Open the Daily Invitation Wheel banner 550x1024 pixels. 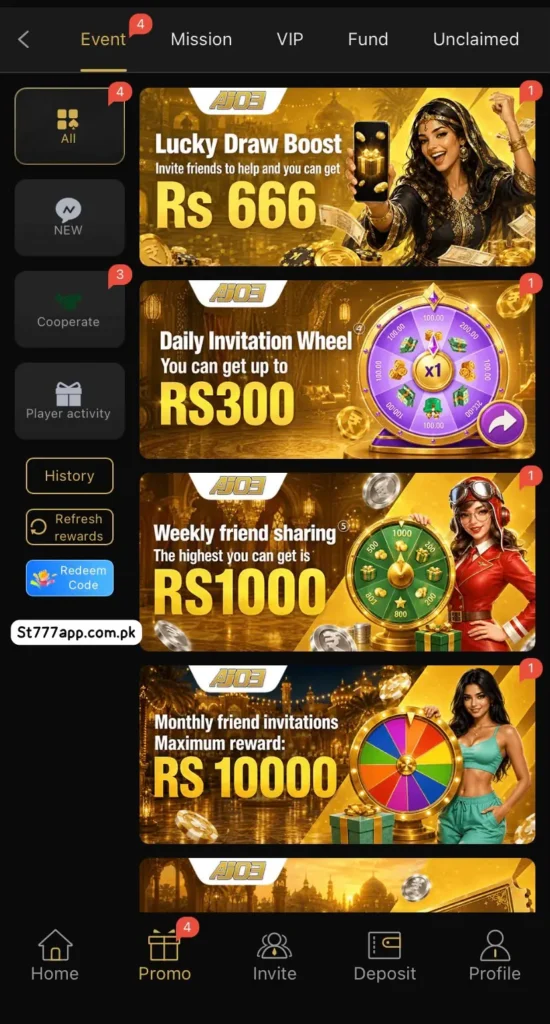(x=337, y=370)
